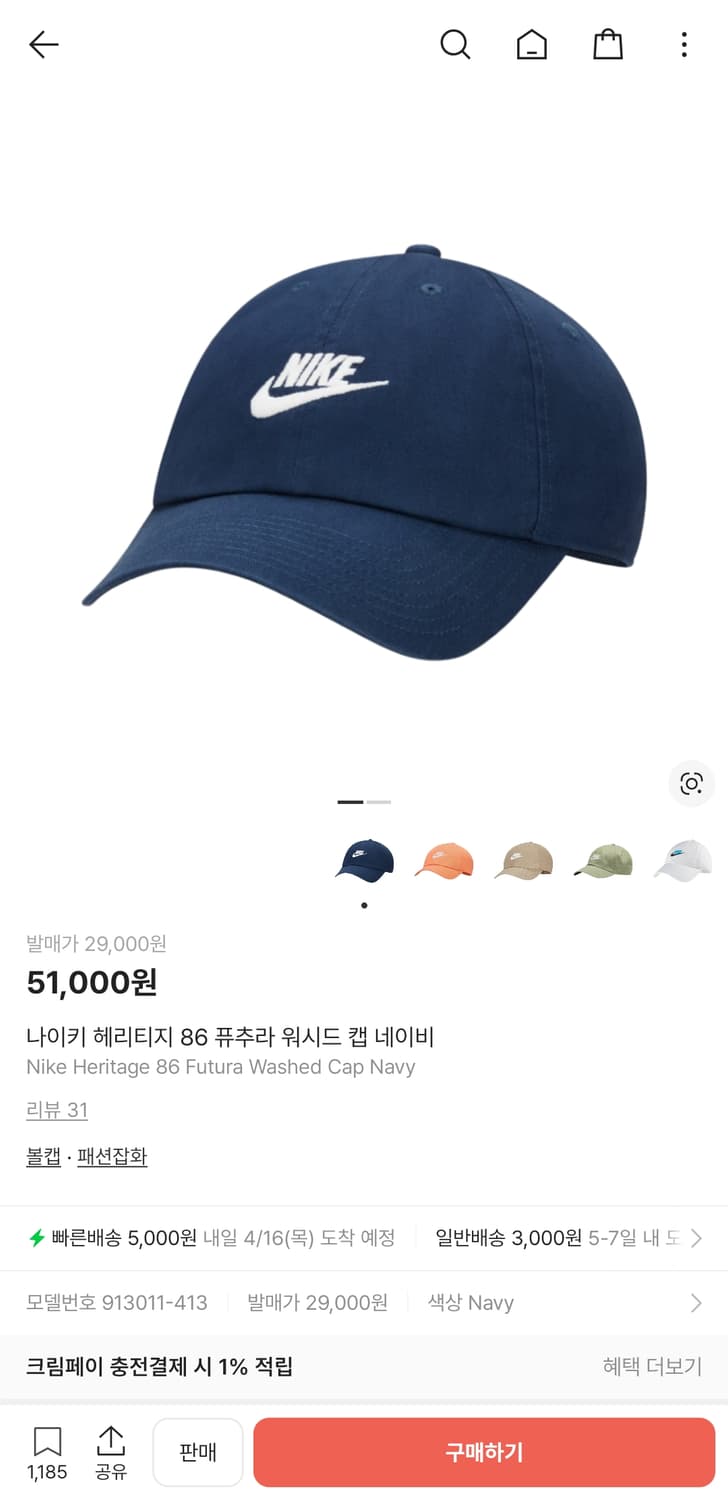This screenshot has width=728, height=1500.
Task: Tap the back arrow at top left
Action: (x=42, y=44)
